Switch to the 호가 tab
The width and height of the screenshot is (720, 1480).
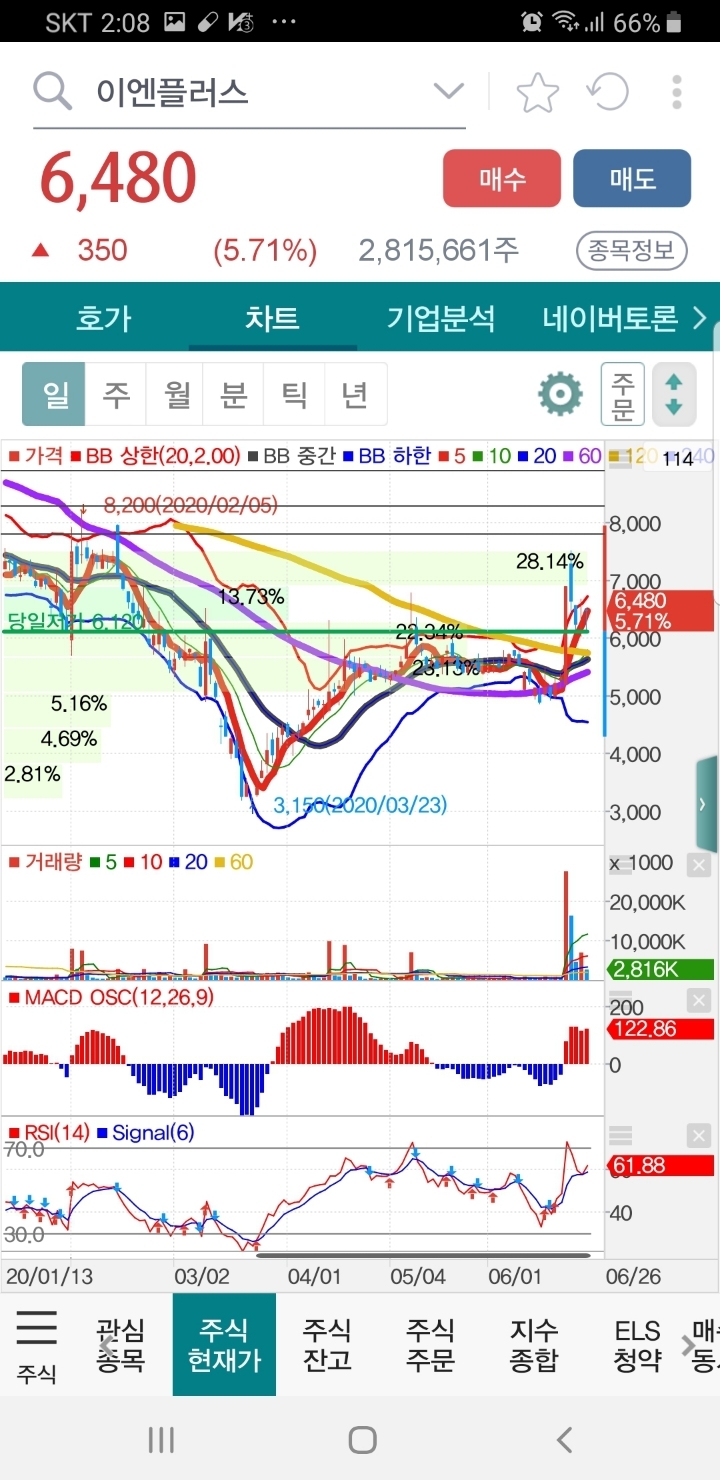pyautogui.click(x=104, y=319)
